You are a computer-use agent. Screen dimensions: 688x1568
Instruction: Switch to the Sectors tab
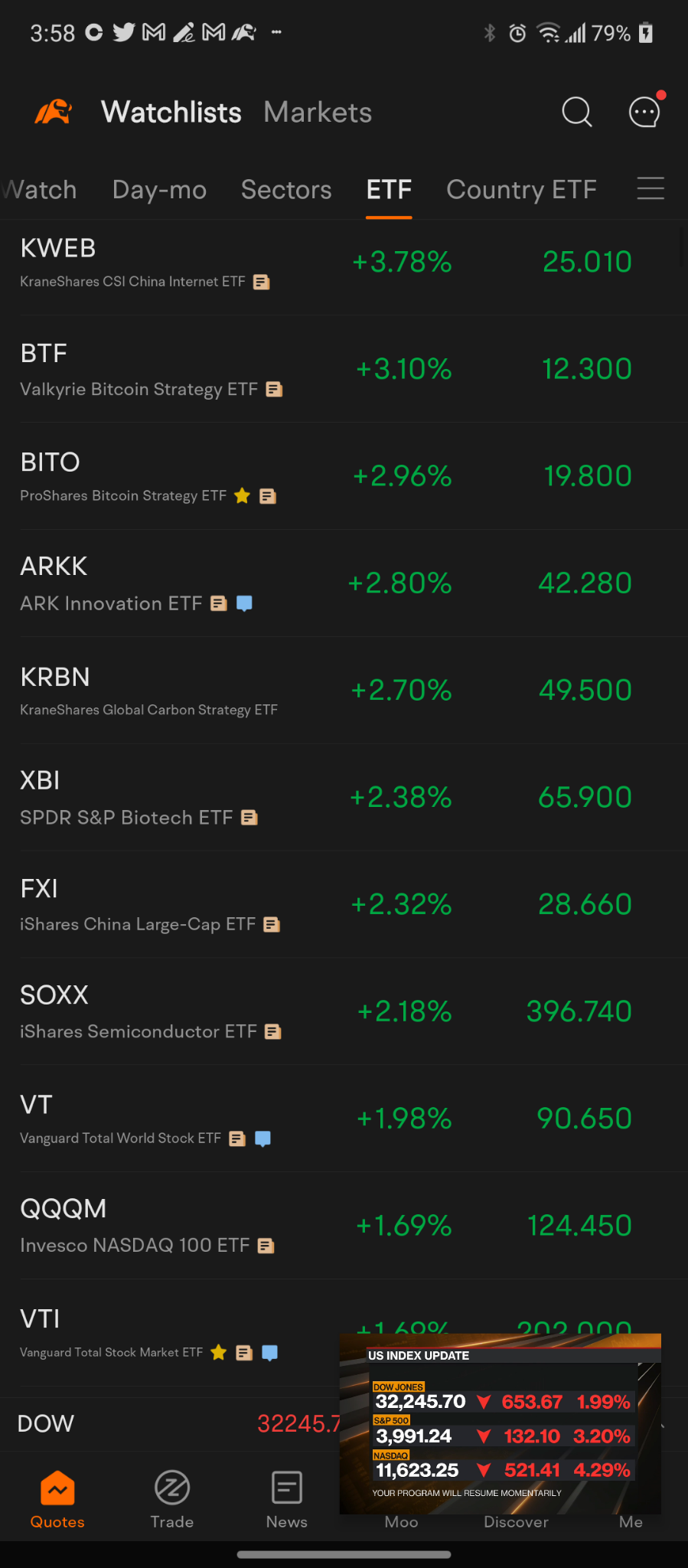pyautogui.click(x=286, y=190)
